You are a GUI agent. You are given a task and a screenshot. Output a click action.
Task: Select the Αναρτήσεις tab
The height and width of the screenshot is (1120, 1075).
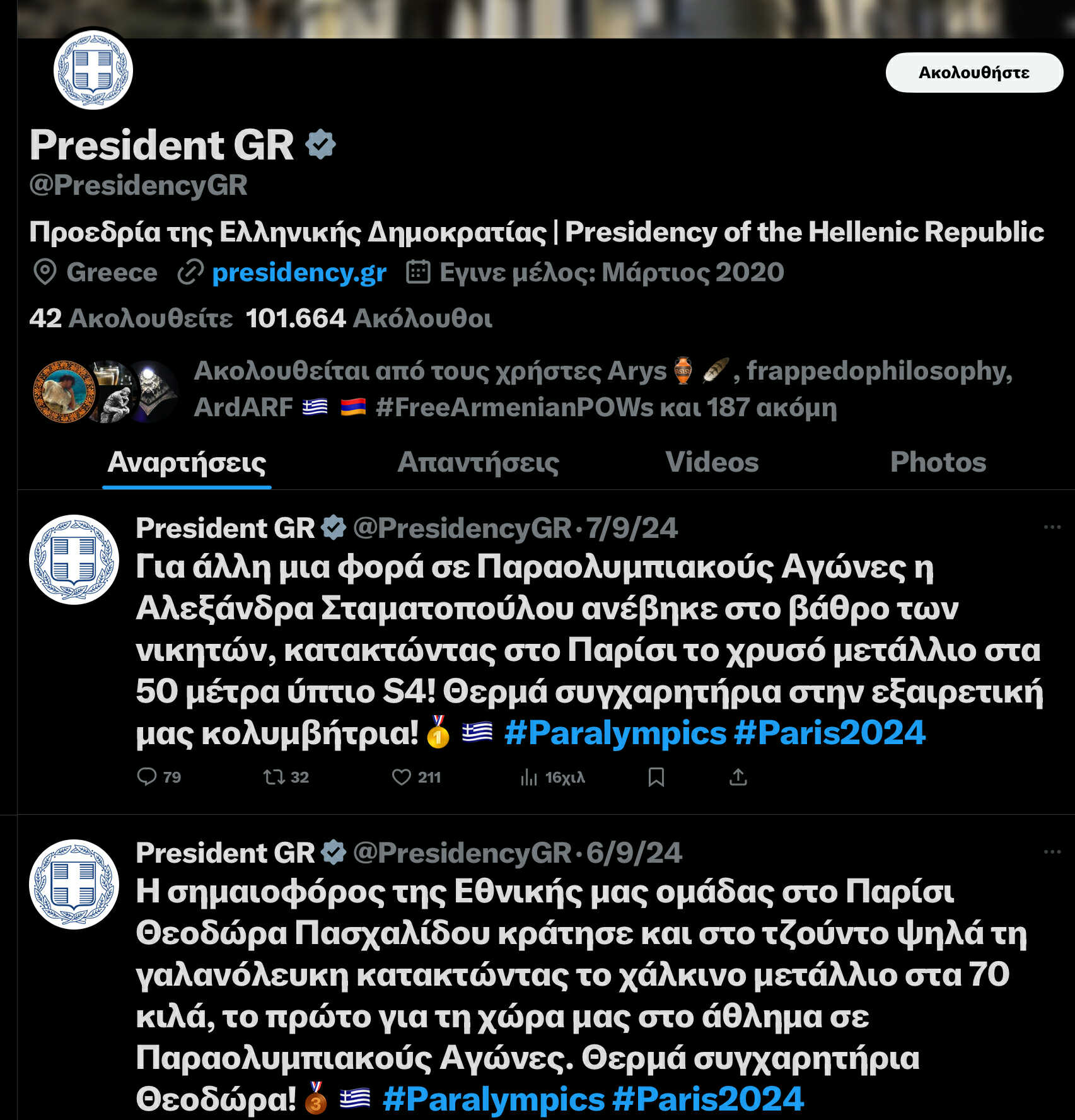tap(187, 462)
